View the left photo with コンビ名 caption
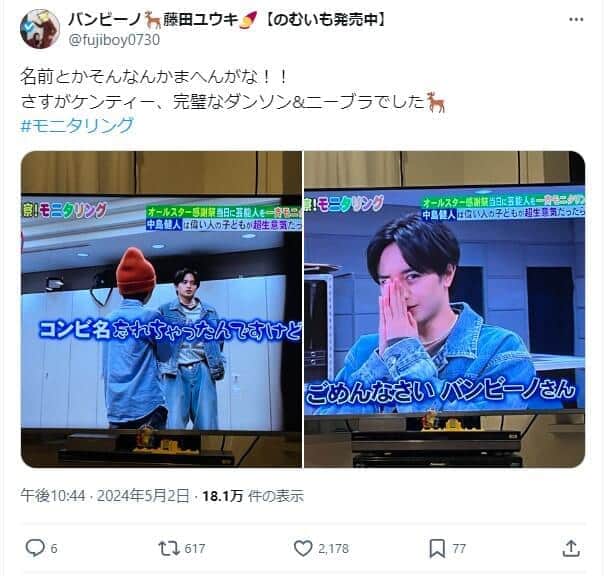 [161, 309]
